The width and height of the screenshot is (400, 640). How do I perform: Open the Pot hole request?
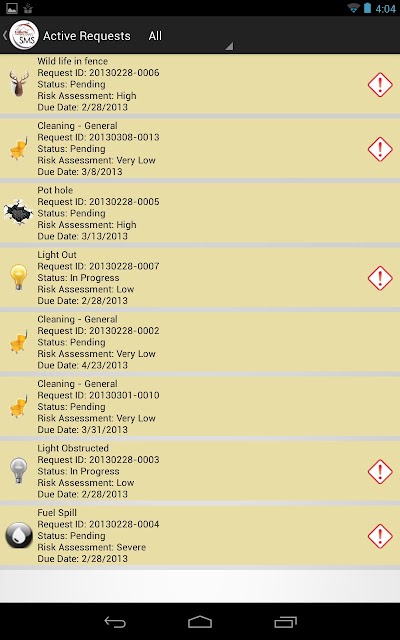[200, 213]
